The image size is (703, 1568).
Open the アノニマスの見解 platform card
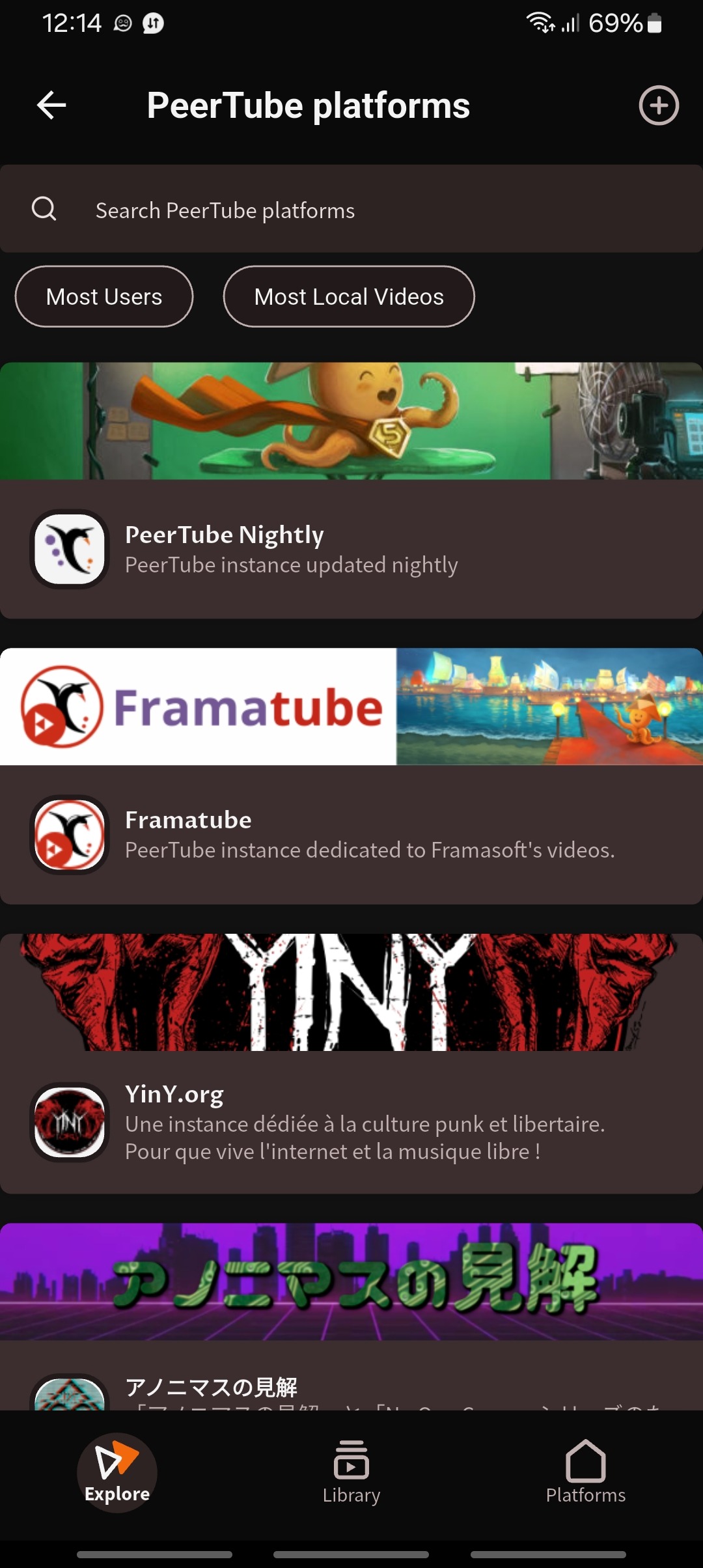(x=351, y=1315)
